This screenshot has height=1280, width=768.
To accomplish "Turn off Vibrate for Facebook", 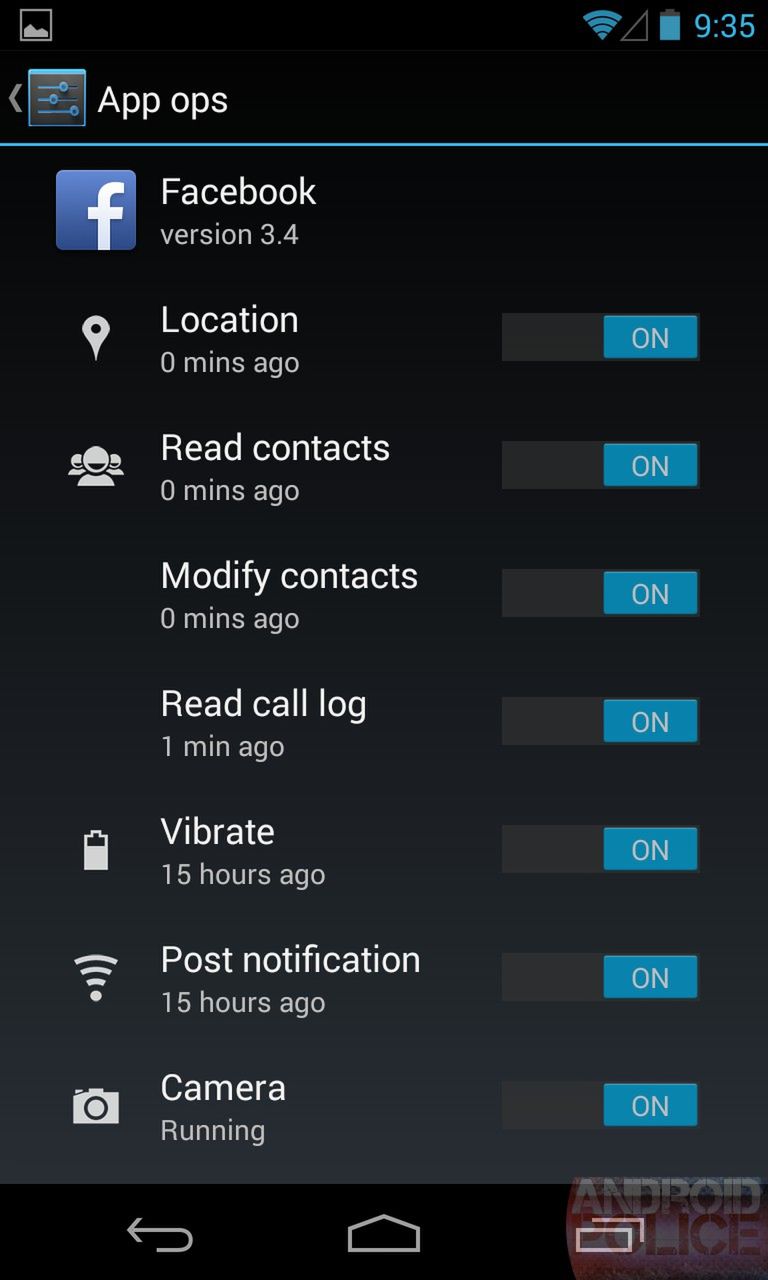I will click(x=599, y=849).
